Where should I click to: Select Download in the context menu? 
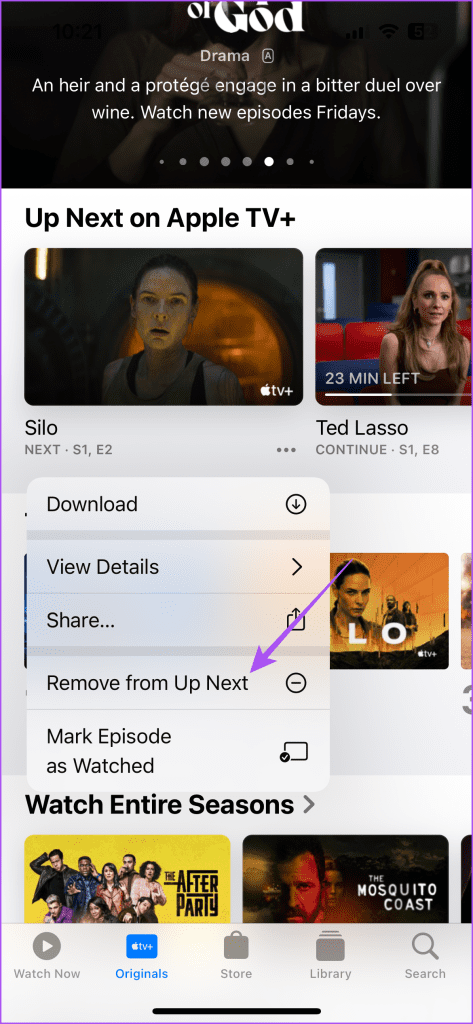pos(178,504)
